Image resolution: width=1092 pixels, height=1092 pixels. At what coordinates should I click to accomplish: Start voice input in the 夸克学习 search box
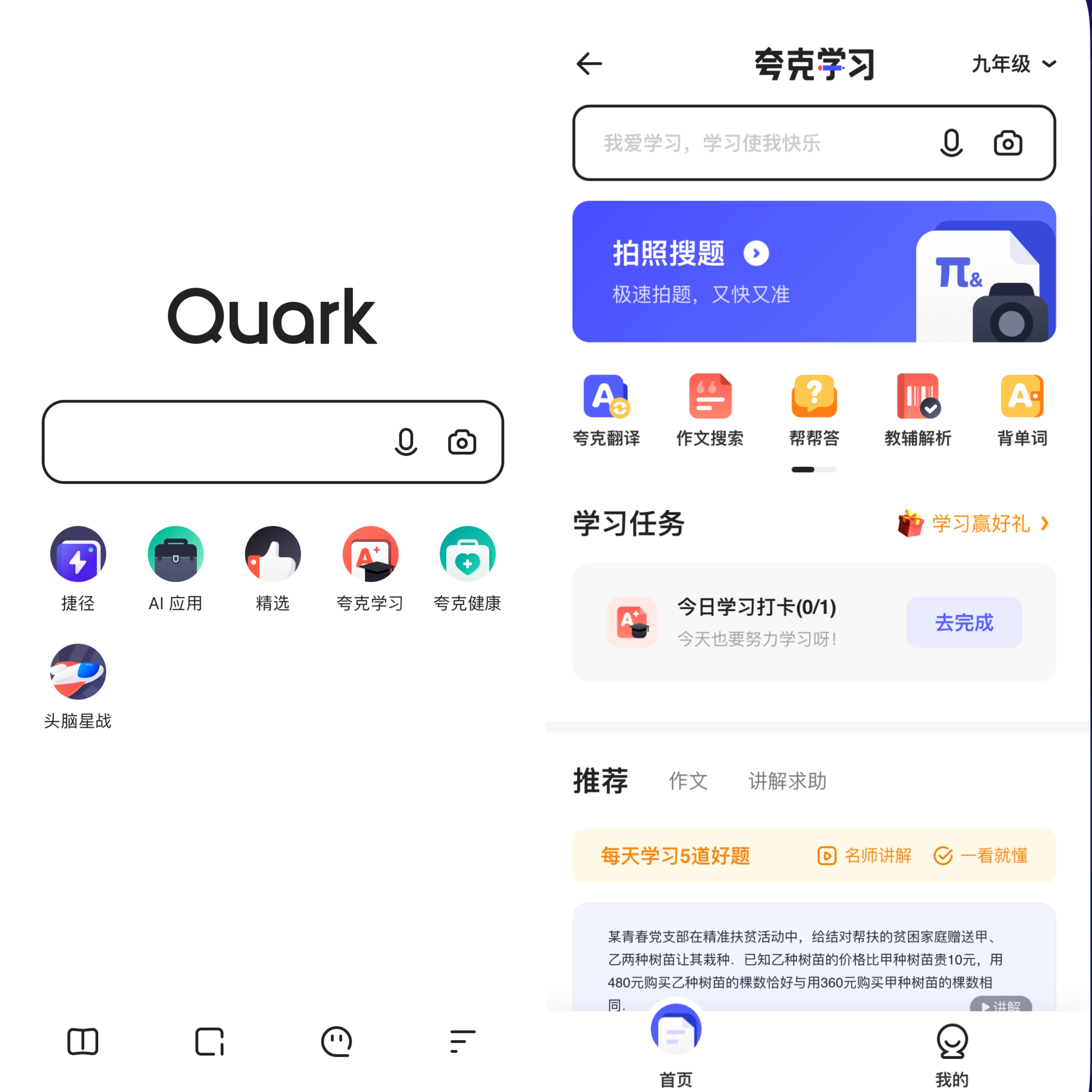(x=951, y=143)
